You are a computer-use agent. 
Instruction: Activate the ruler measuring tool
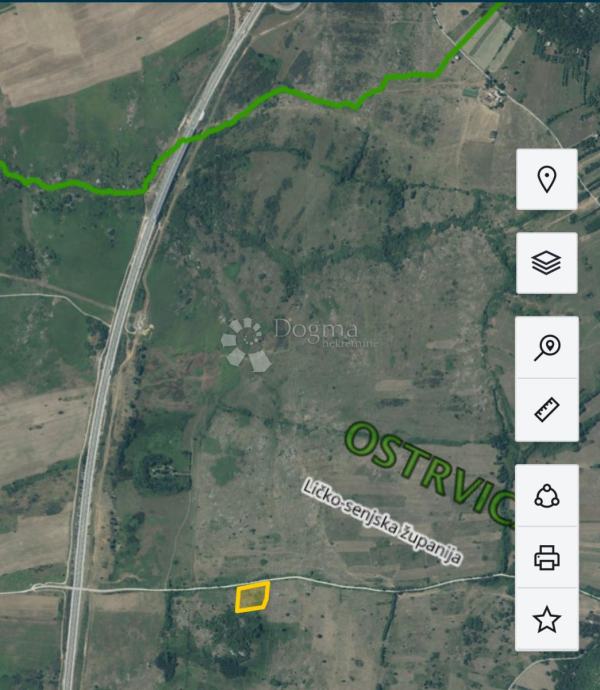click(x=546, y=410)
